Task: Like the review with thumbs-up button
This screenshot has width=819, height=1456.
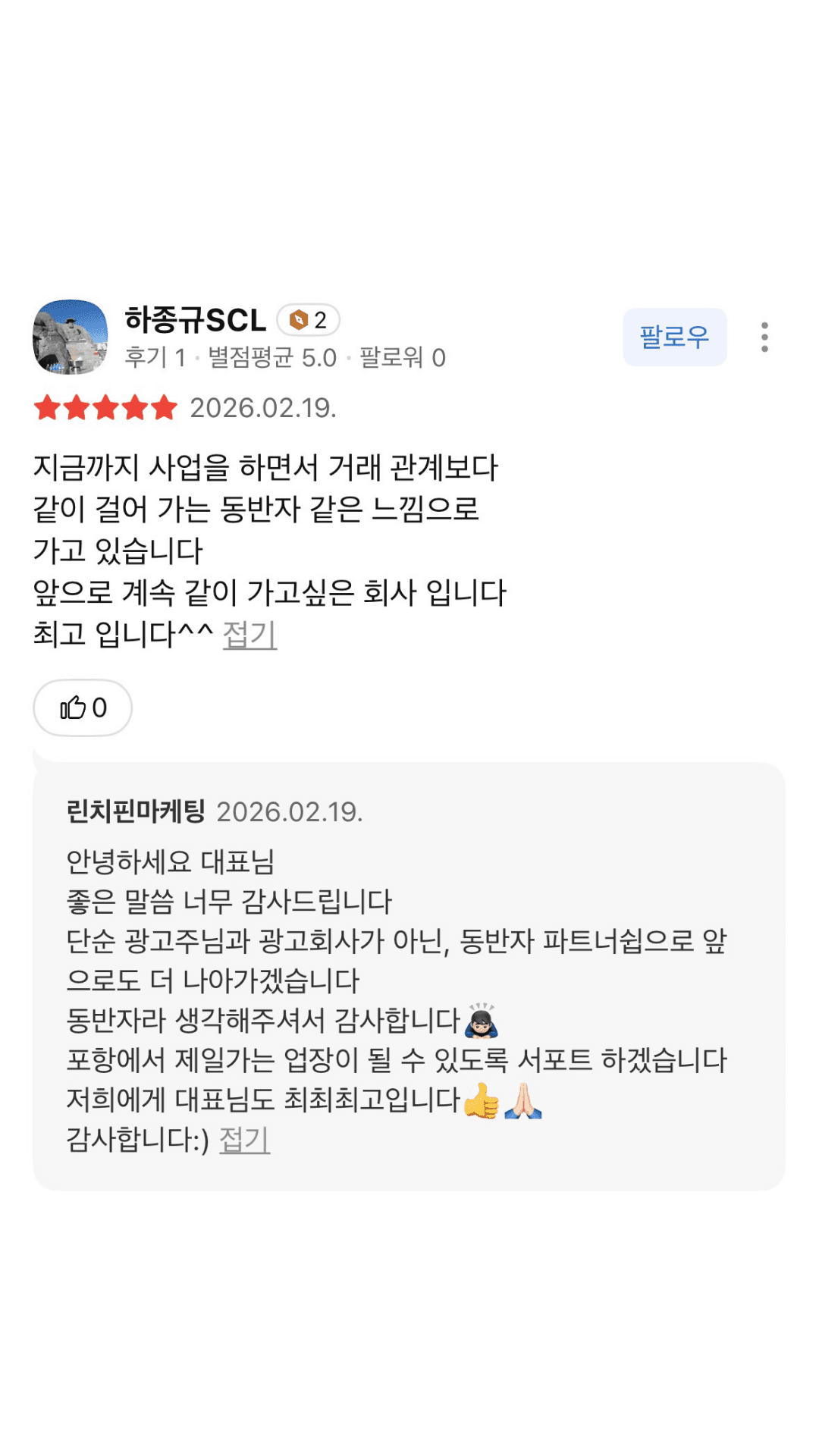Action: (x=83, y=708)
